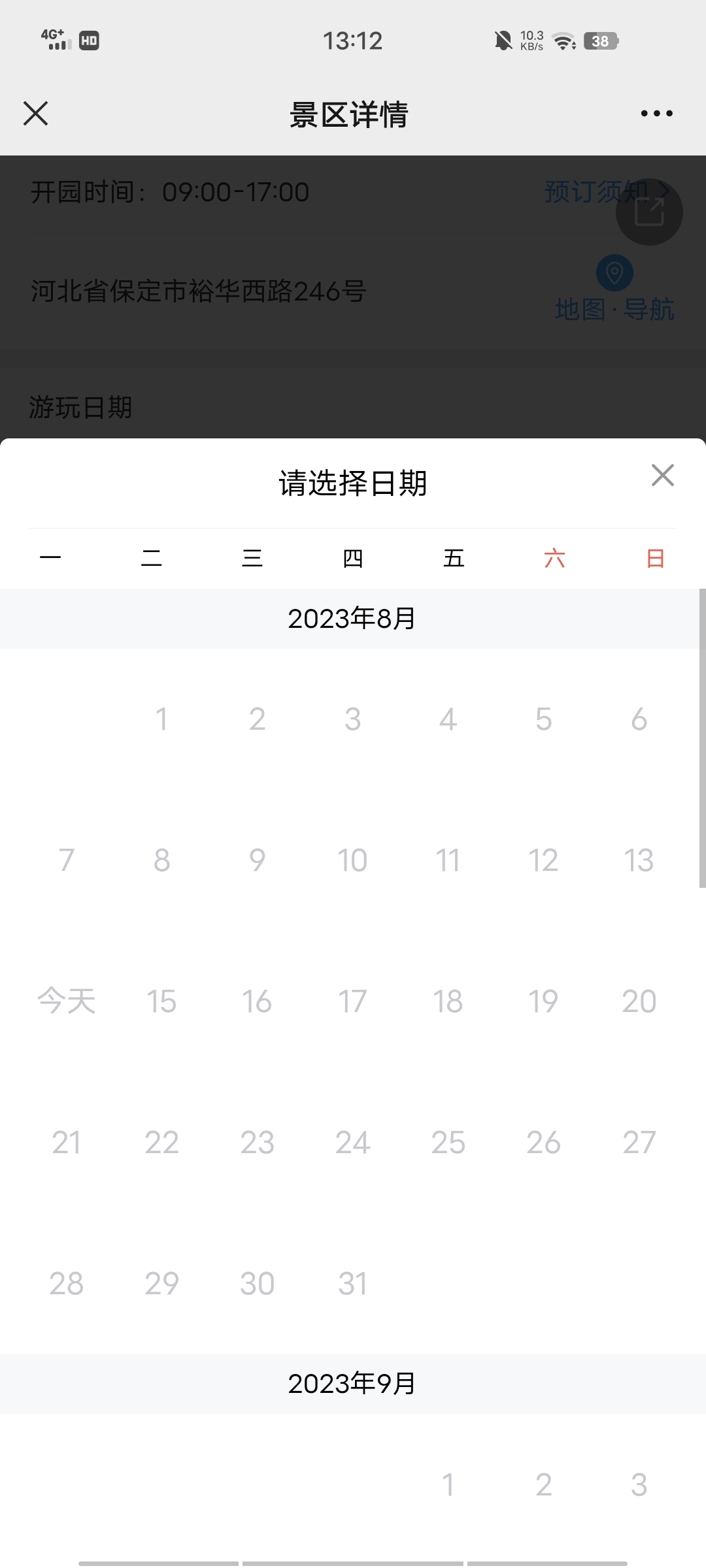Select the 29th of August
The width and height of the screenshot is (706, 1568).
click(161, 1283)
